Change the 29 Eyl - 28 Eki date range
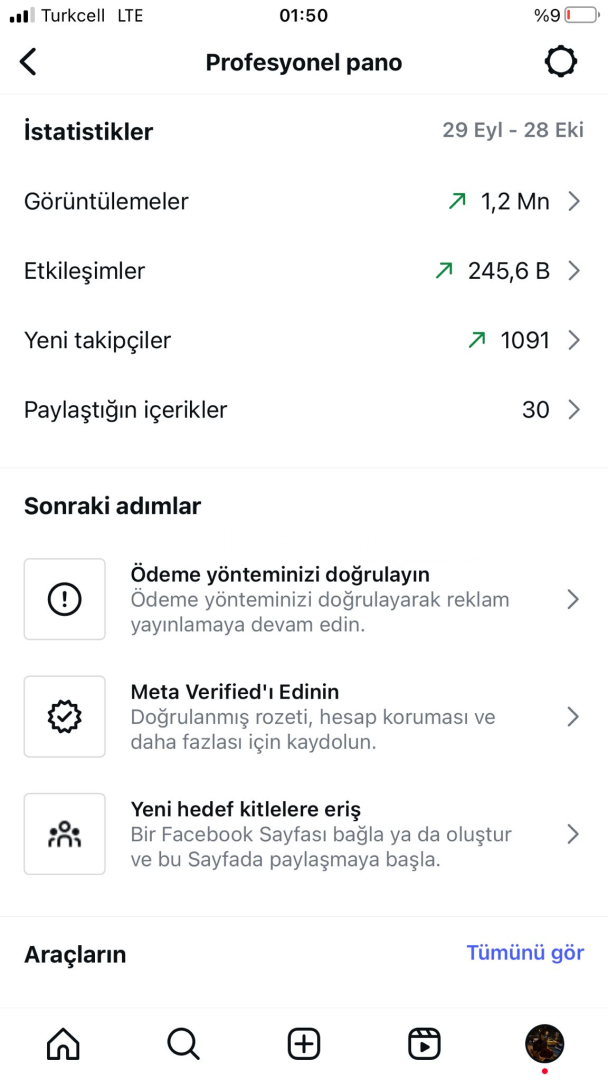 [x=512, y=131]
